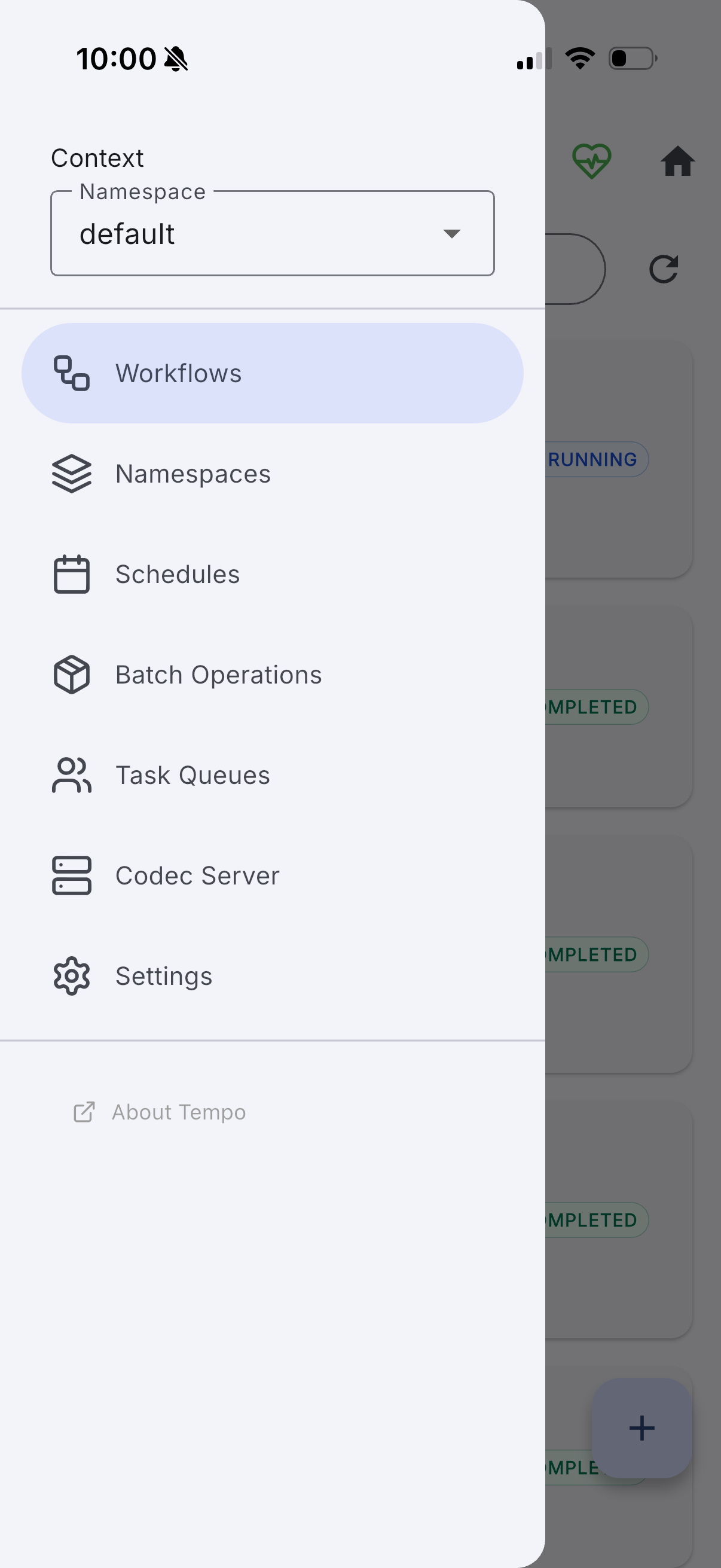Select the Workflows menu entry
Viewport: 721px width, 1568px height.
[x=178, y=373]
